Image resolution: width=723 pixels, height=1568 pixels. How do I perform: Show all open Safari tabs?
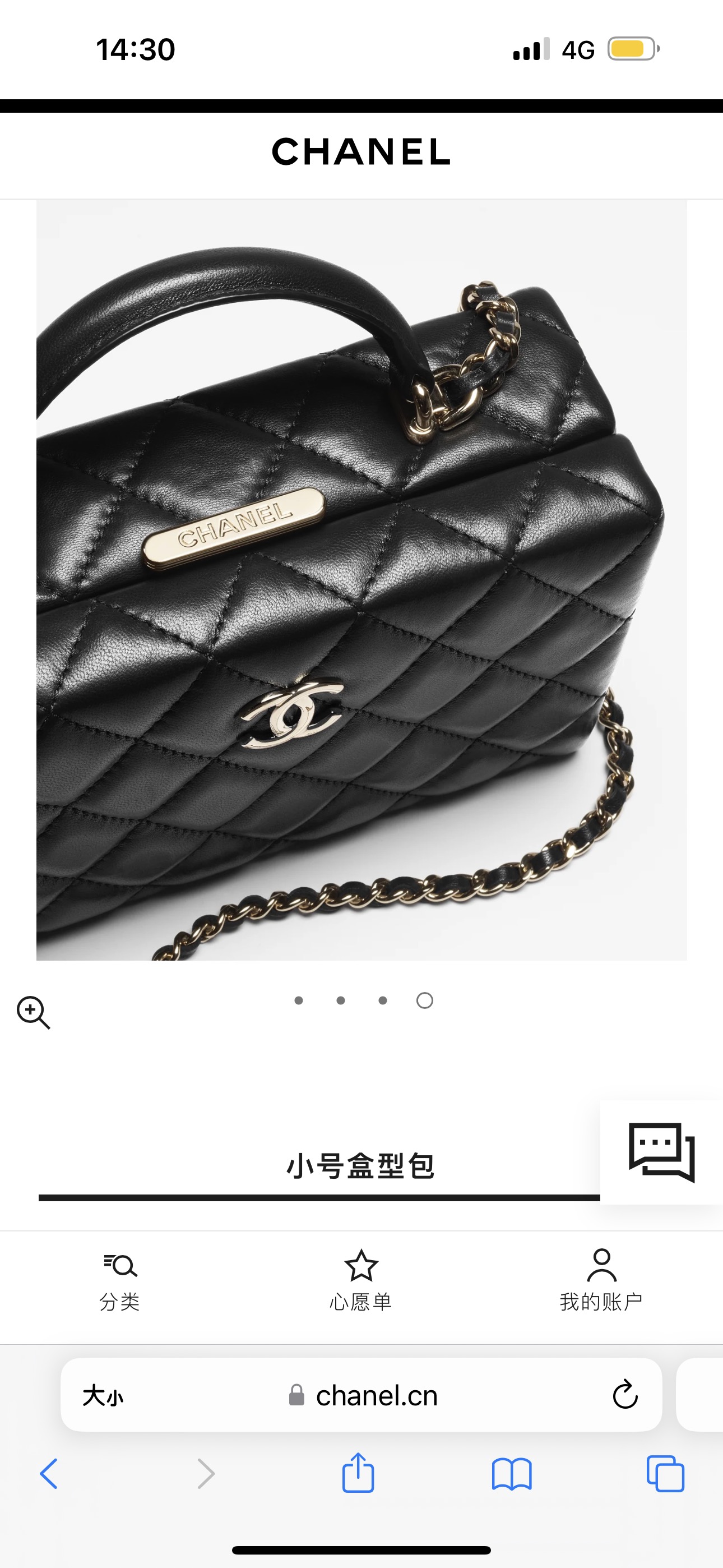point(665,1474)
